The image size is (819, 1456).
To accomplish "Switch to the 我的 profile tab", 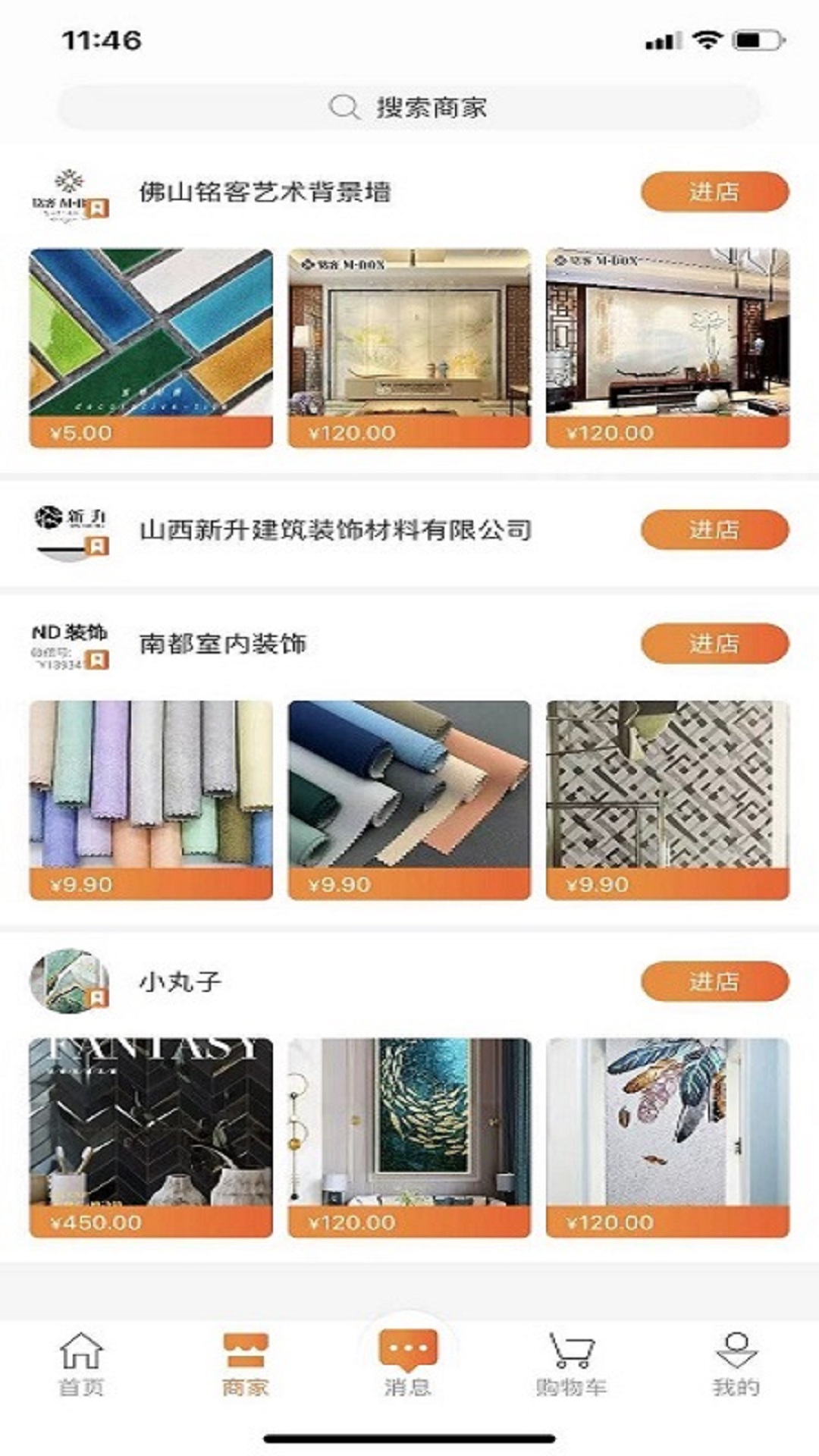I will pos(736,1365).
